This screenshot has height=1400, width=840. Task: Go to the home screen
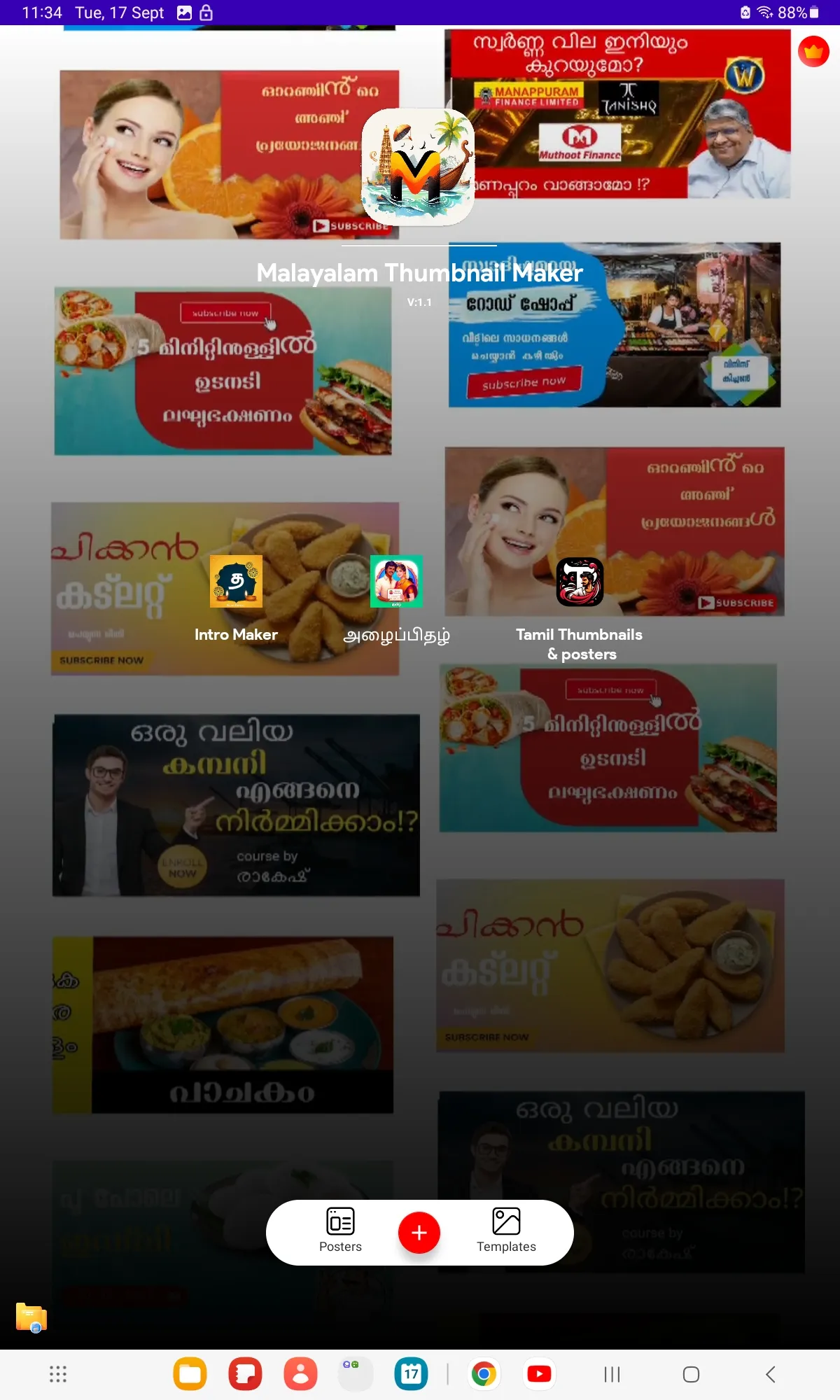click(691, 1374)
